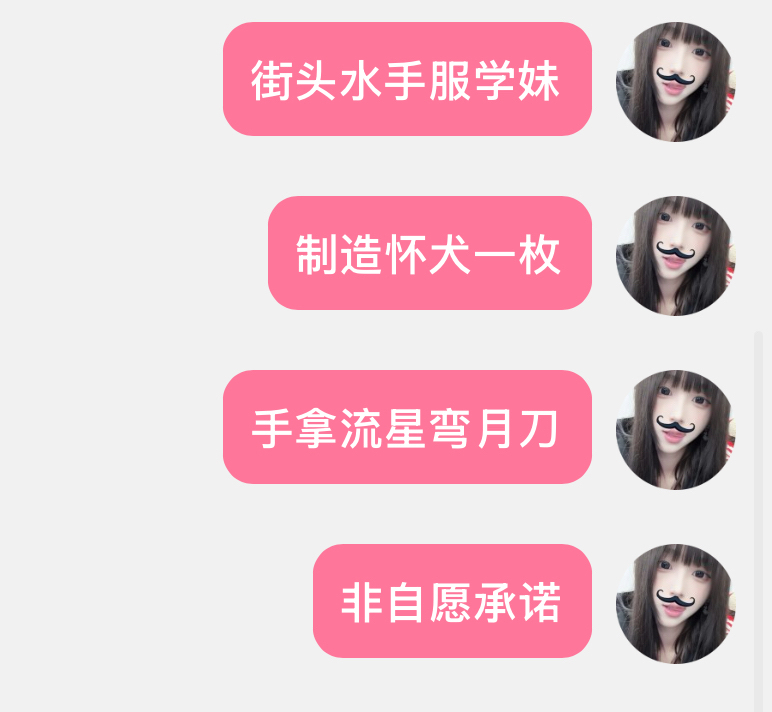Tap profile picture next to 制造怀犬一枚

click(x=675, y=255)
